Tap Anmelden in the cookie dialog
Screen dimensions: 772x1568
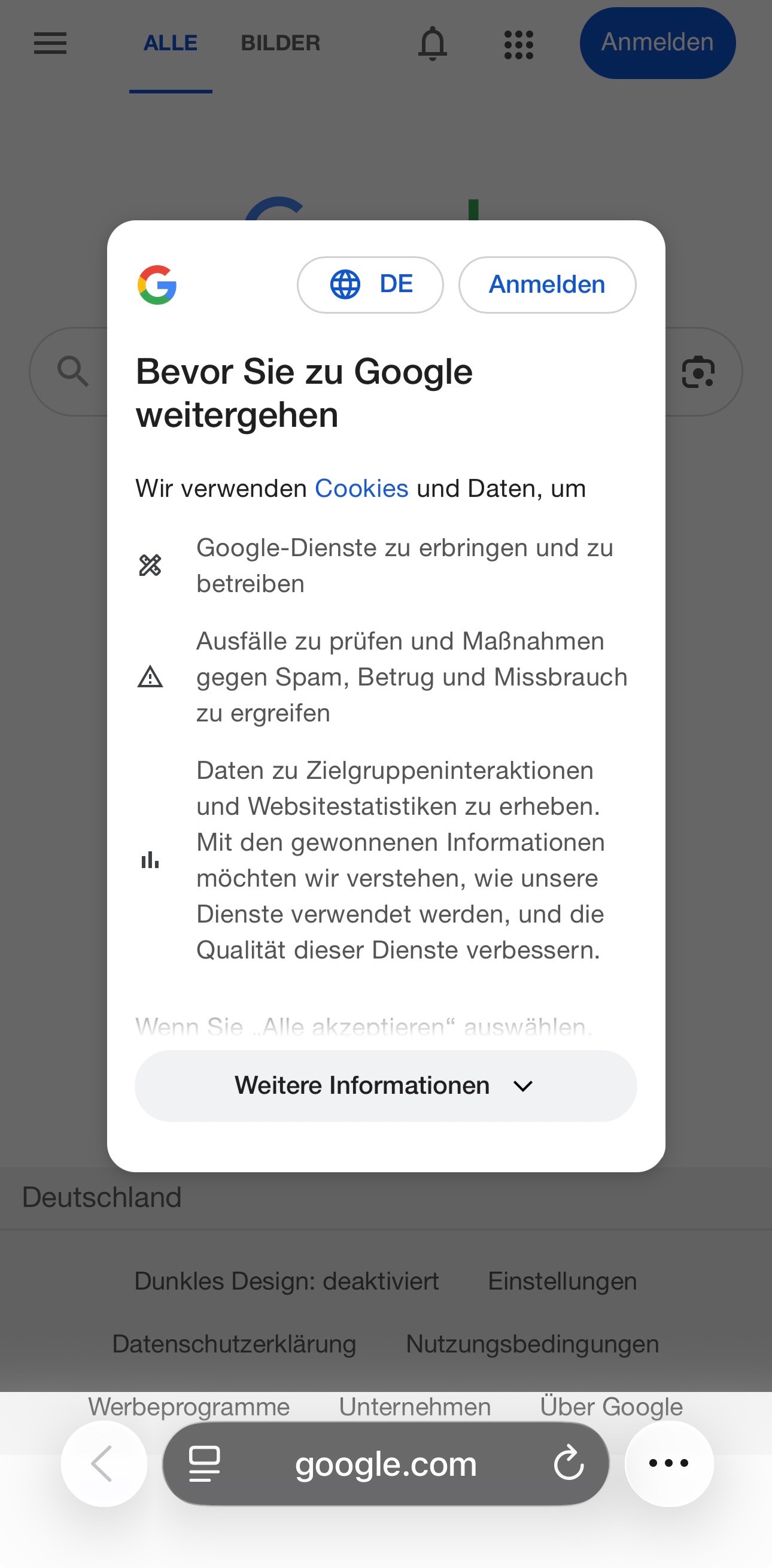click(547, 285)
